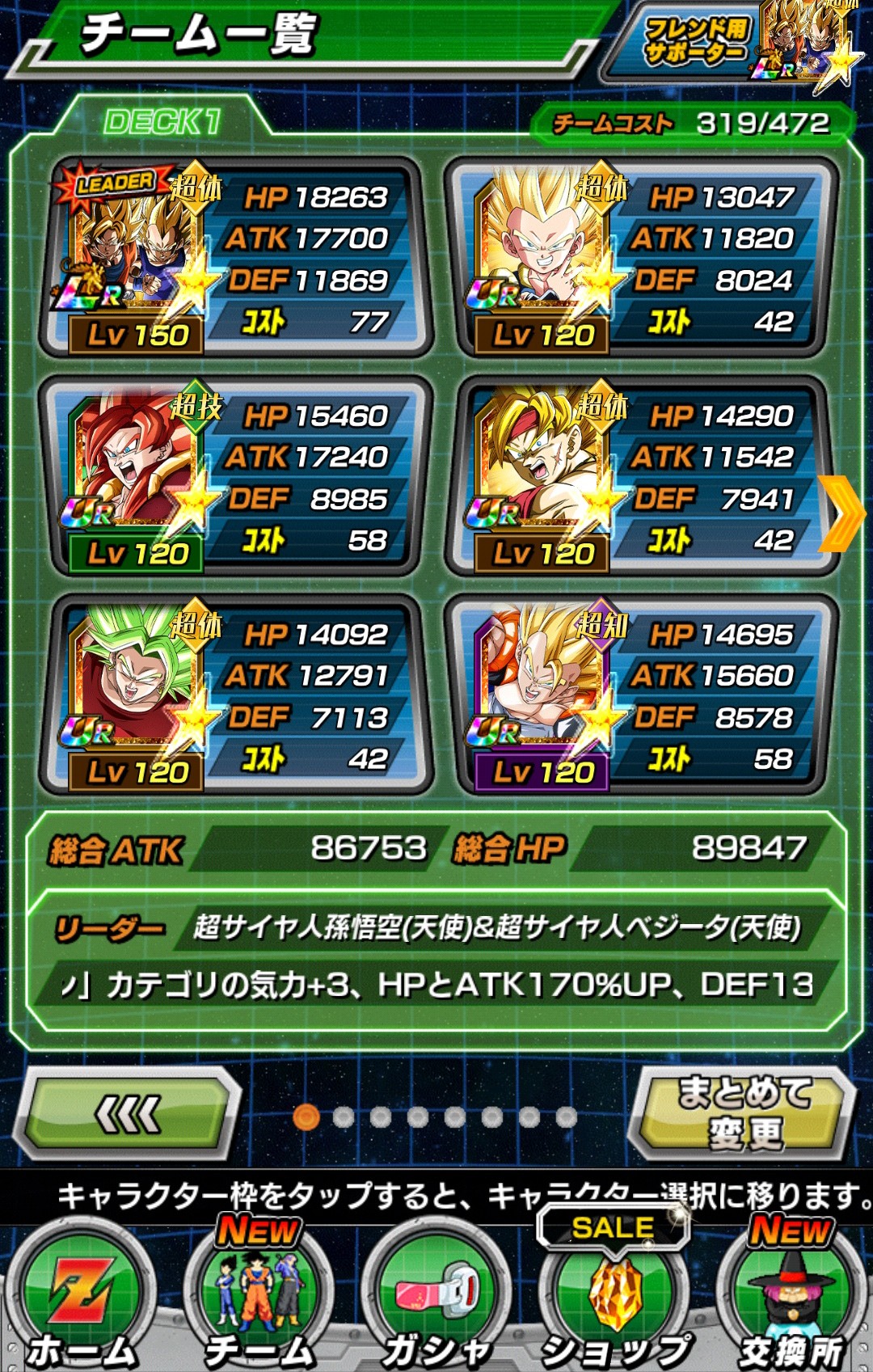Jump to the last deck page dot
873x1372 pixels.
click(567, 1117)
